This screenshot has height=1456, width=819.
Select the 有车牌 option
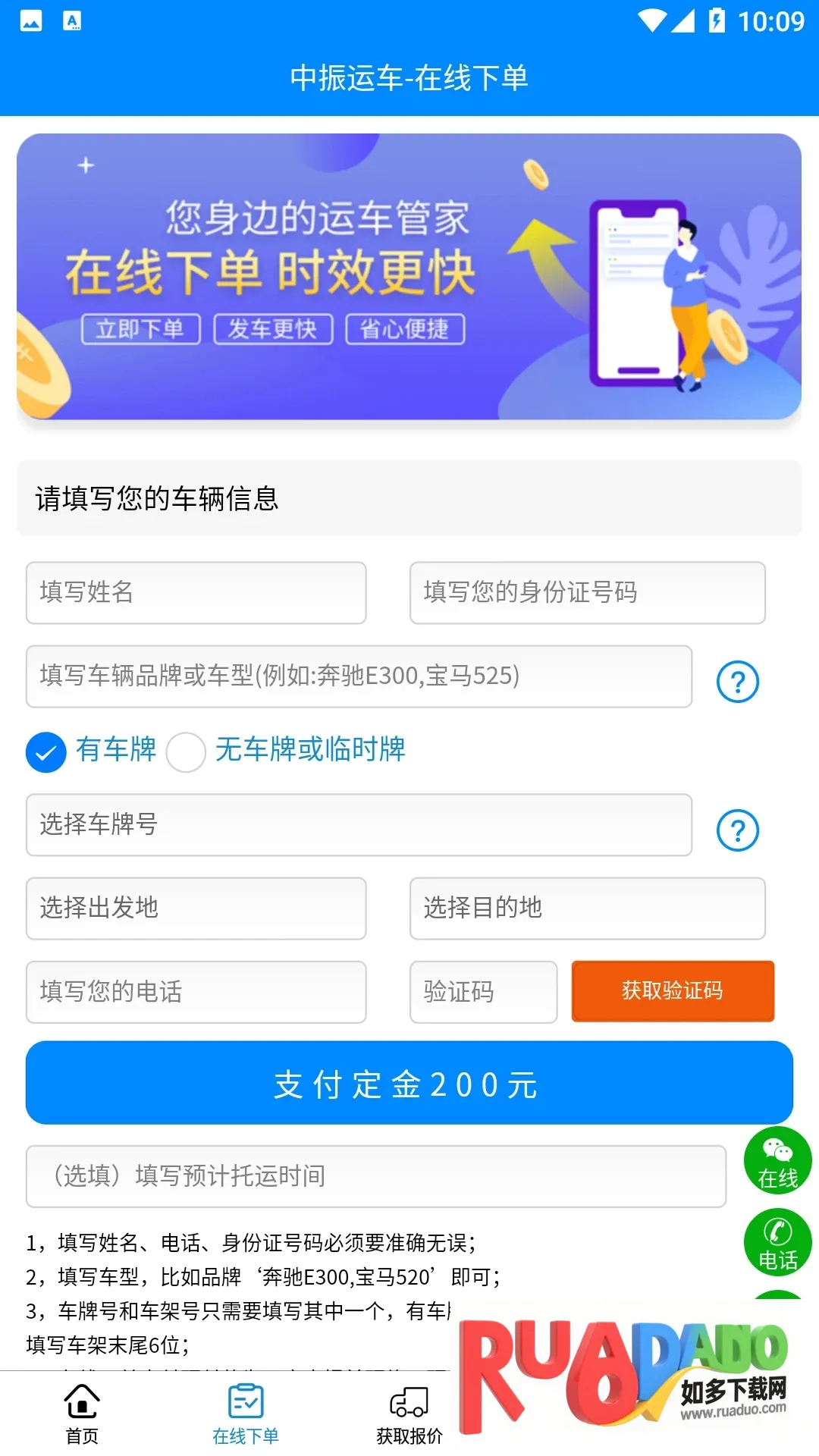(46, 752)
